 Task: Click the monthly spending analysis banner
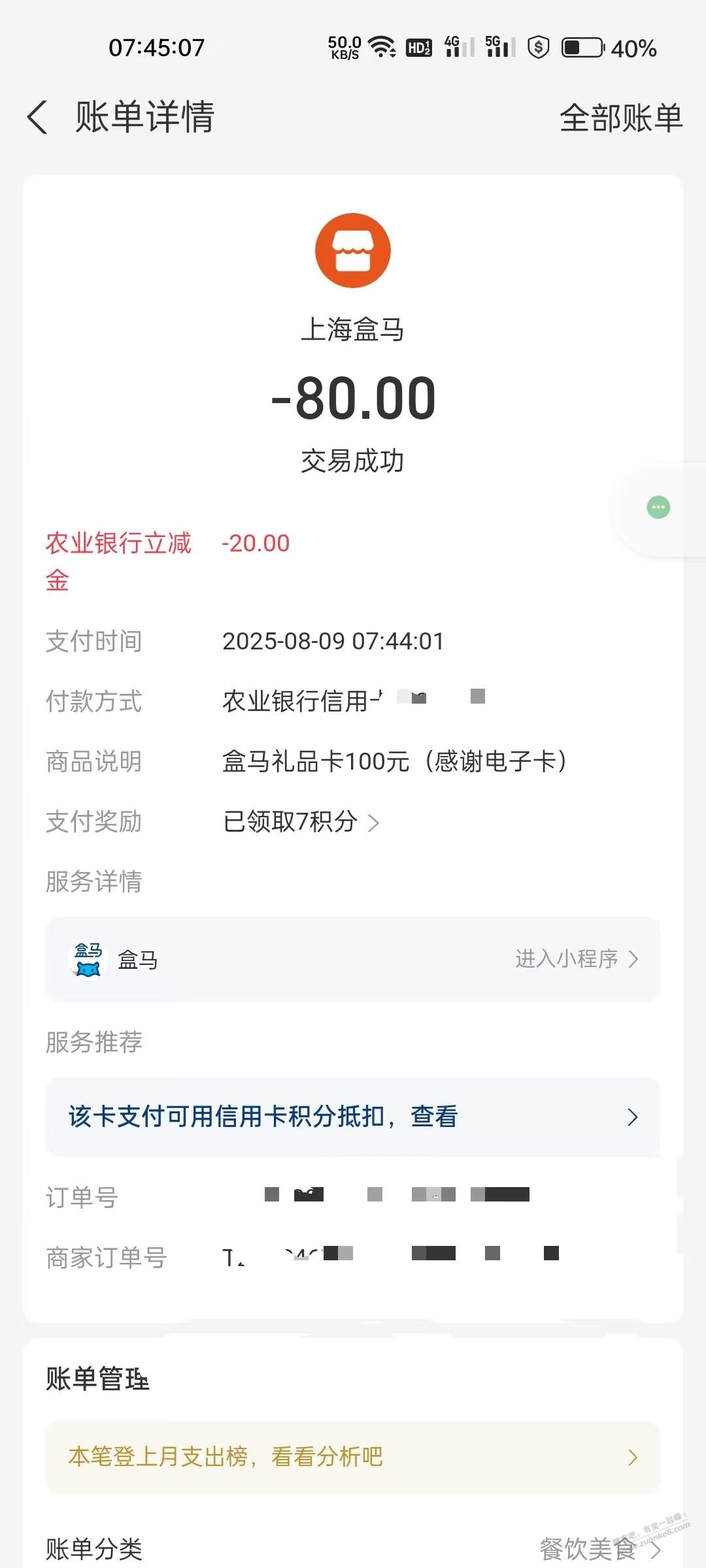click(x=353, y=1457)
